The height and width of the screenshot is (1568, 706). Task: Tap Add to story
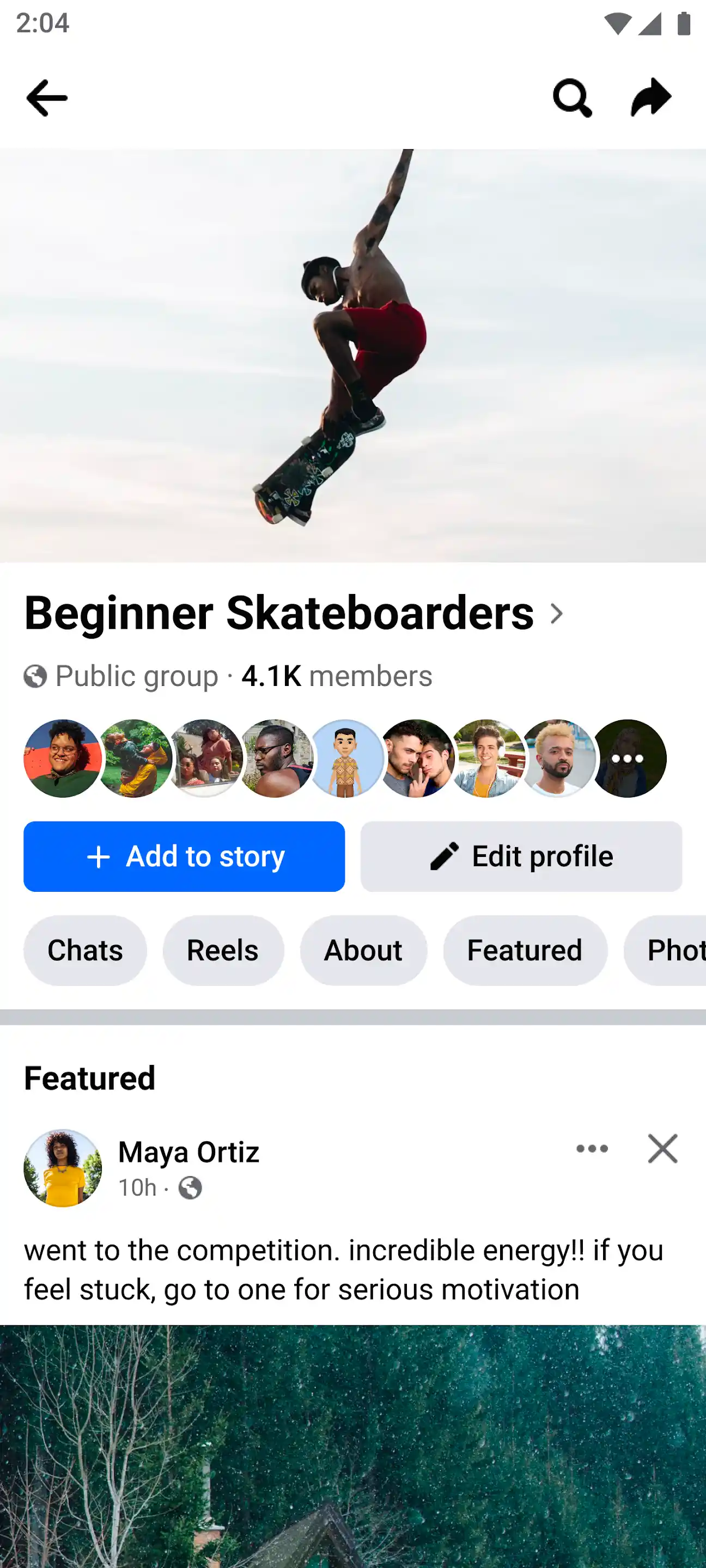pos(184,856)
